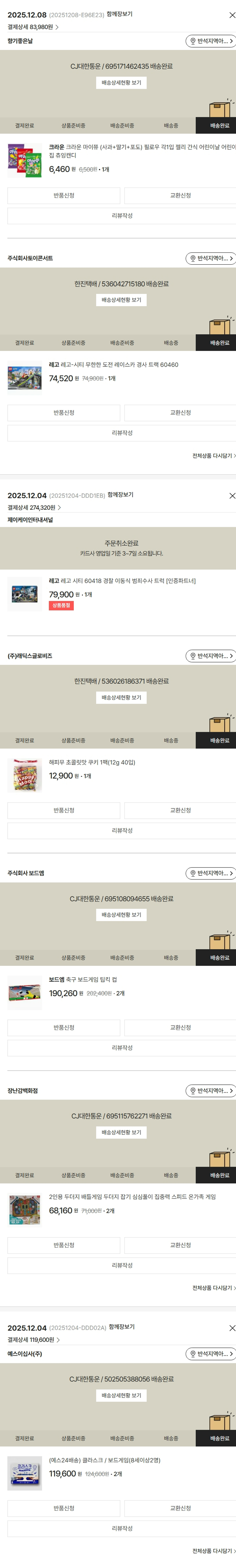Tap 함께장보기 next to the 2025.12.08 order
236x1568 pixels.
[119, 14]
